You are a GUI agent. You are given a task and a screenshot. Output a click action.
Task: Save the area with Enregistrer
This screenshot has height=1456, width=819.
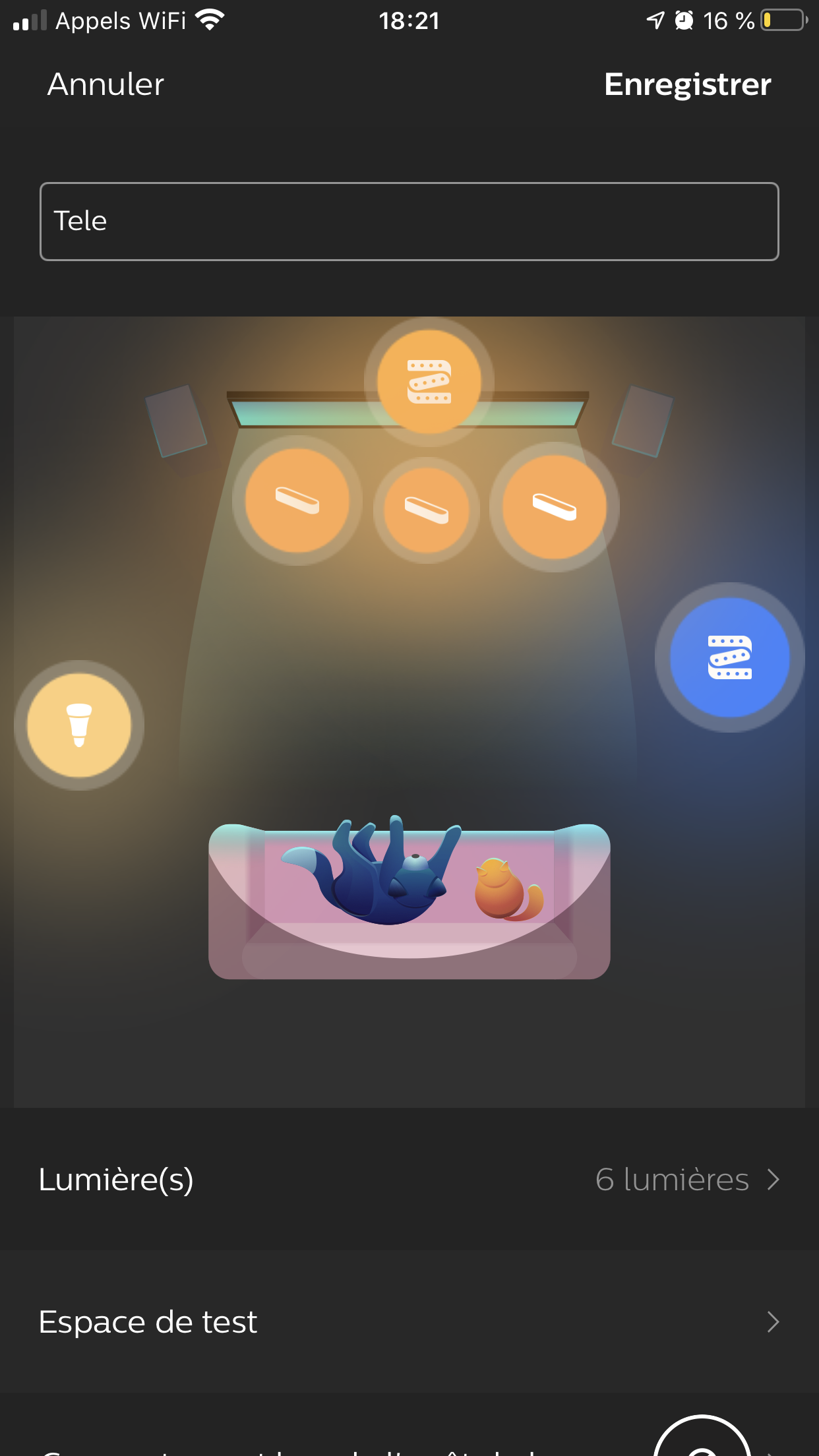687,84
